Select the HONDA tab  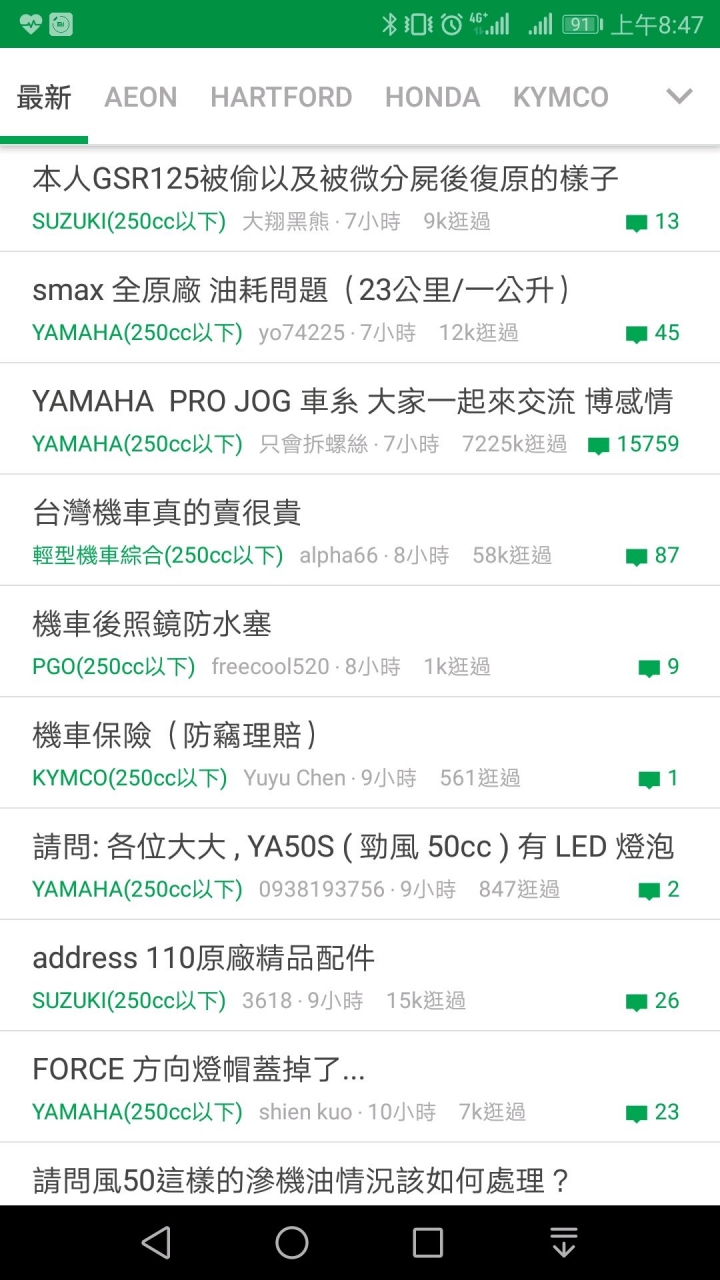click(432, 97)
